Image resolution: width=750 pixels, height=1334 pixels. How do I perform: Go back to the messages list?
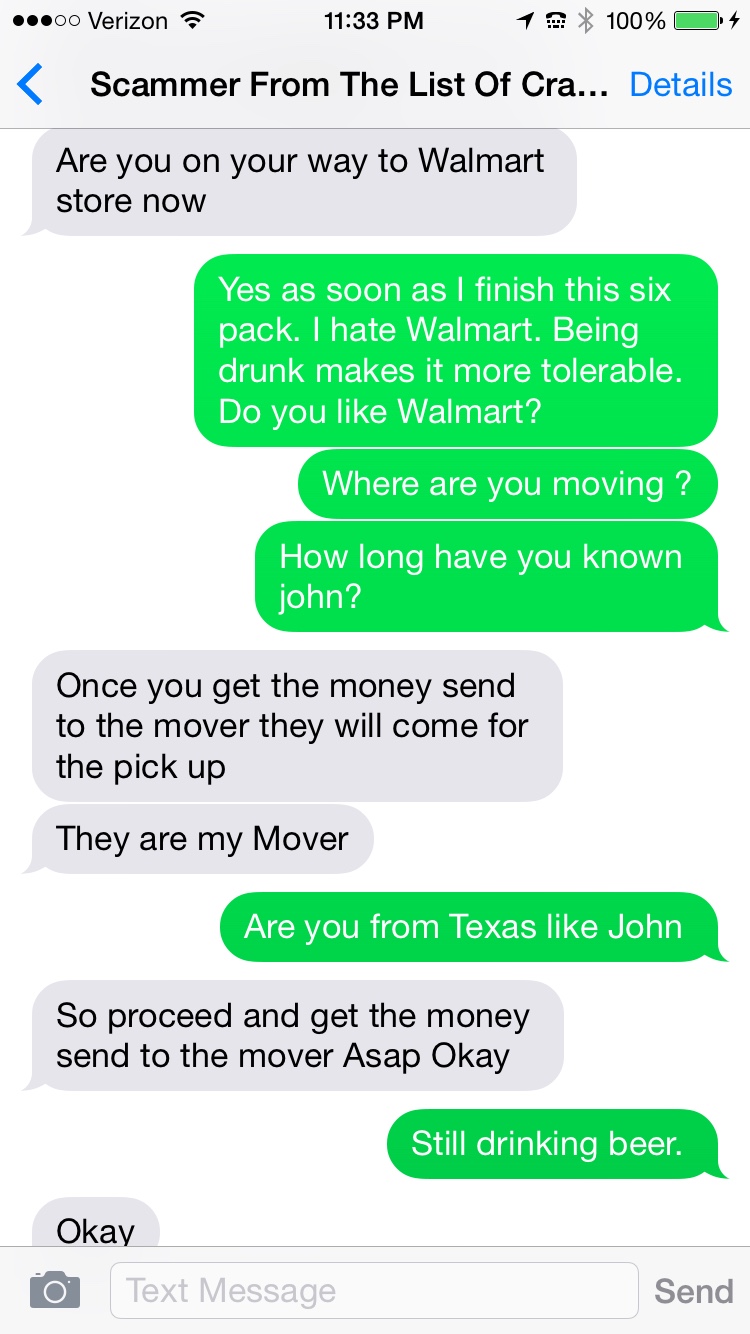(32, 85)
